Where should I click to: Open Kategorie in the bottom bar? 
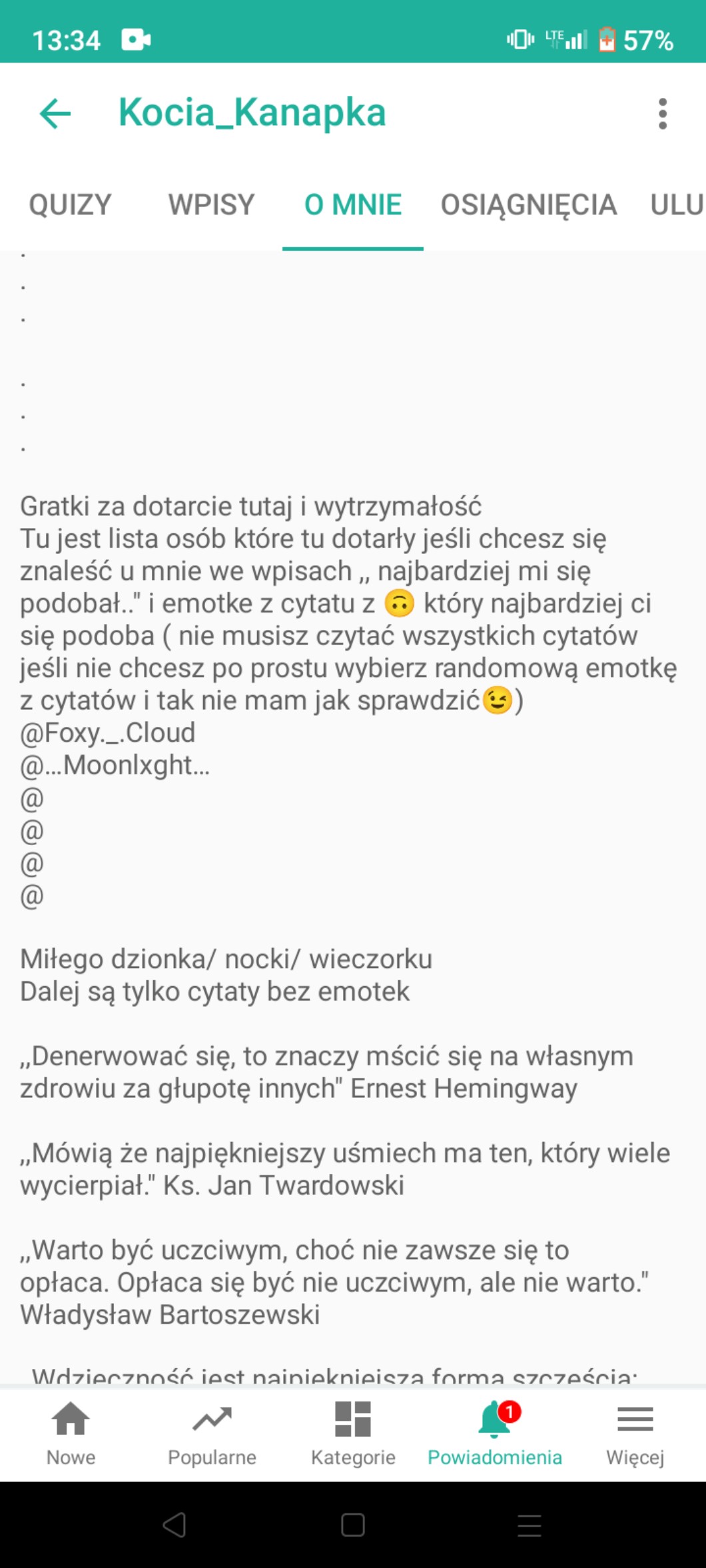click(x=353, y=1434)
